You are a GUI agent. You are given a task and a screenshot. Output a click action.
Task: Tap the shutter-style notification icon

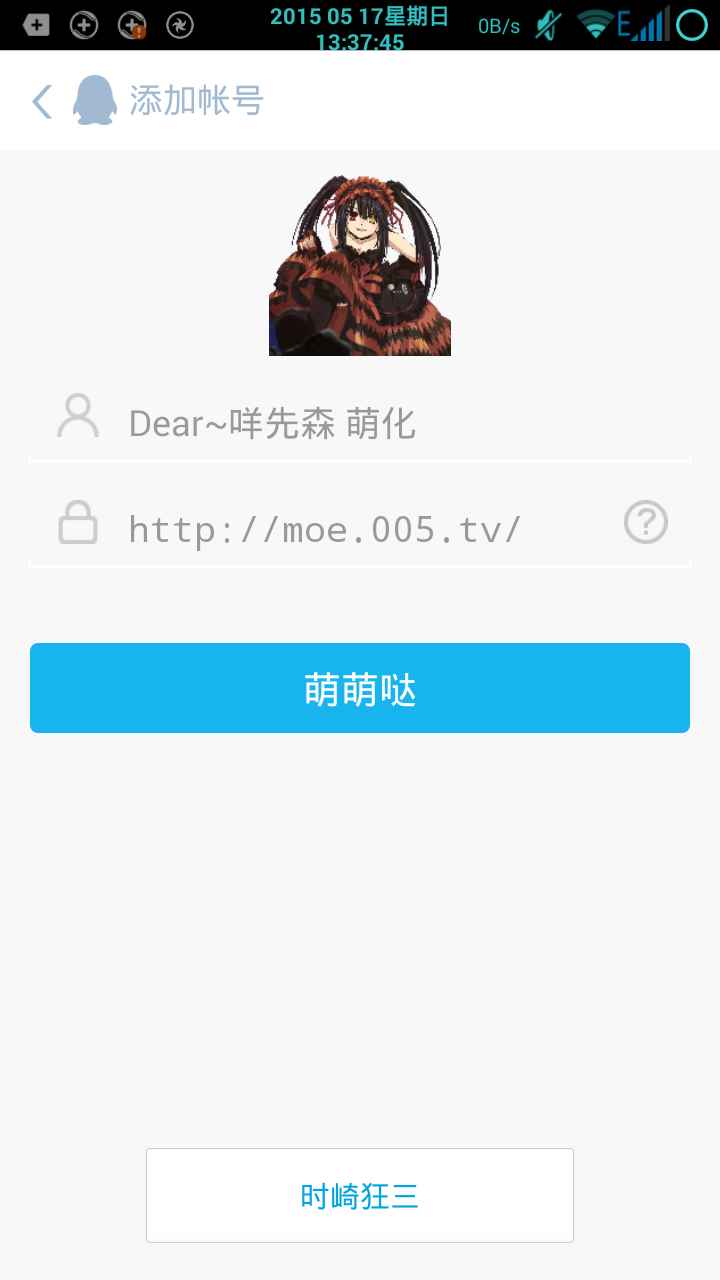point(180,25)
